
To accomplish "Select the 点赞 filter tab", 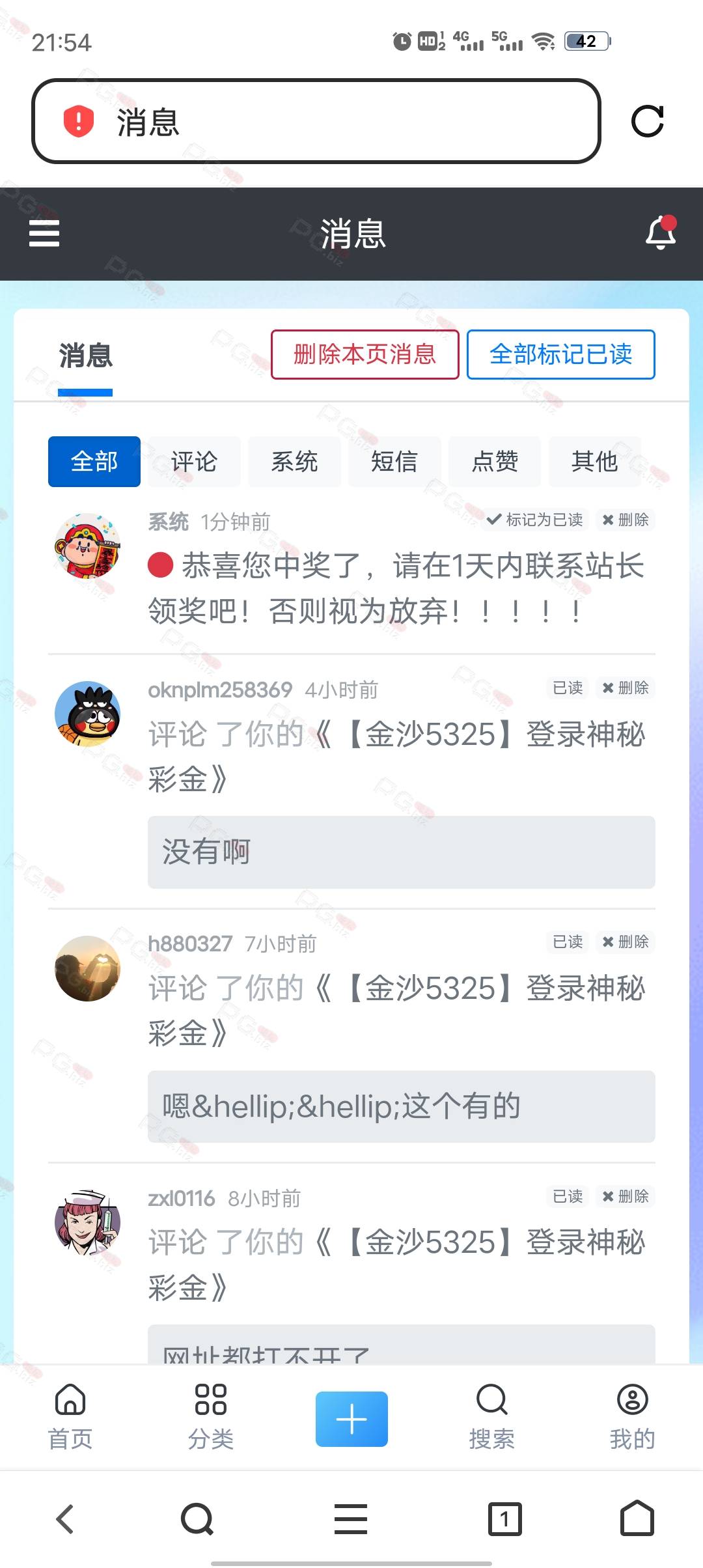I will 495,462.
